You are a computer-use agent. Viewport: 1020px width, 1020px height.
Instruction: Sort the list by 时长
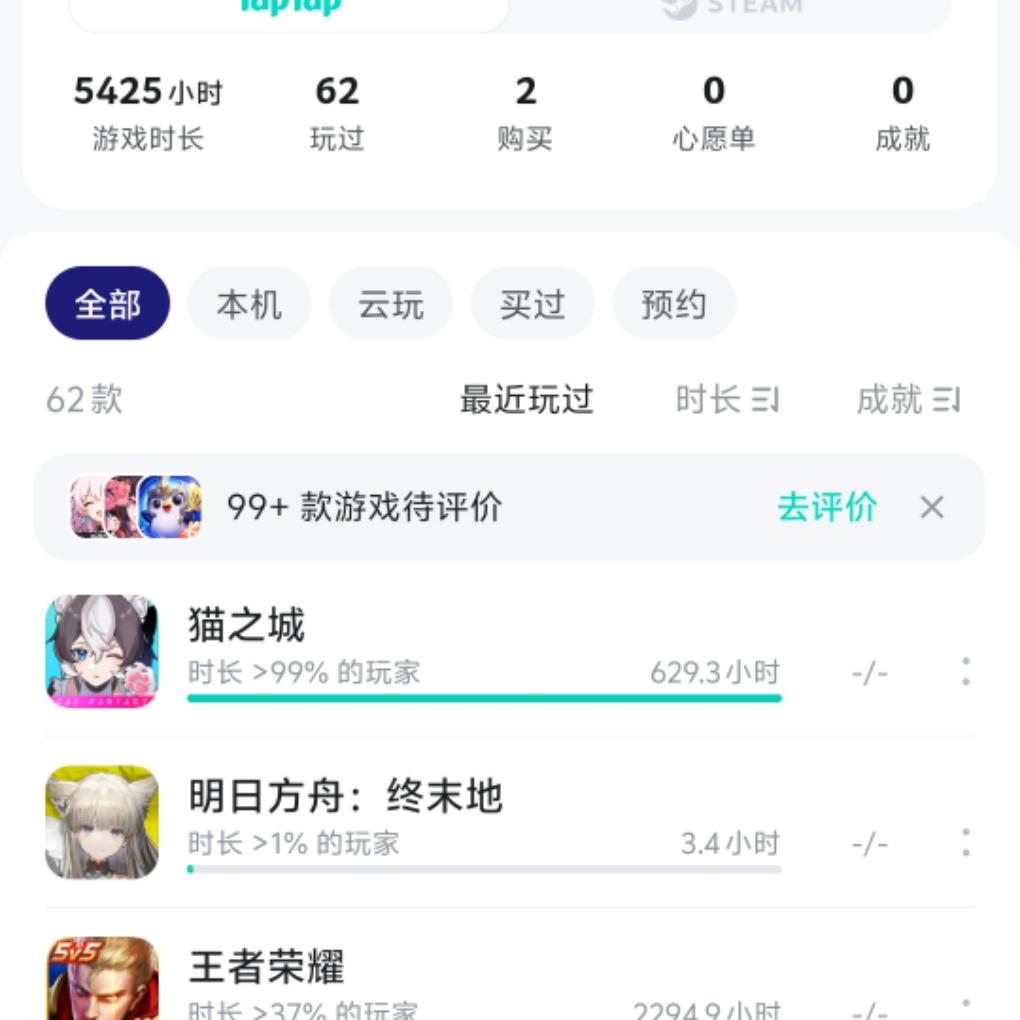(x=726, y=400)
